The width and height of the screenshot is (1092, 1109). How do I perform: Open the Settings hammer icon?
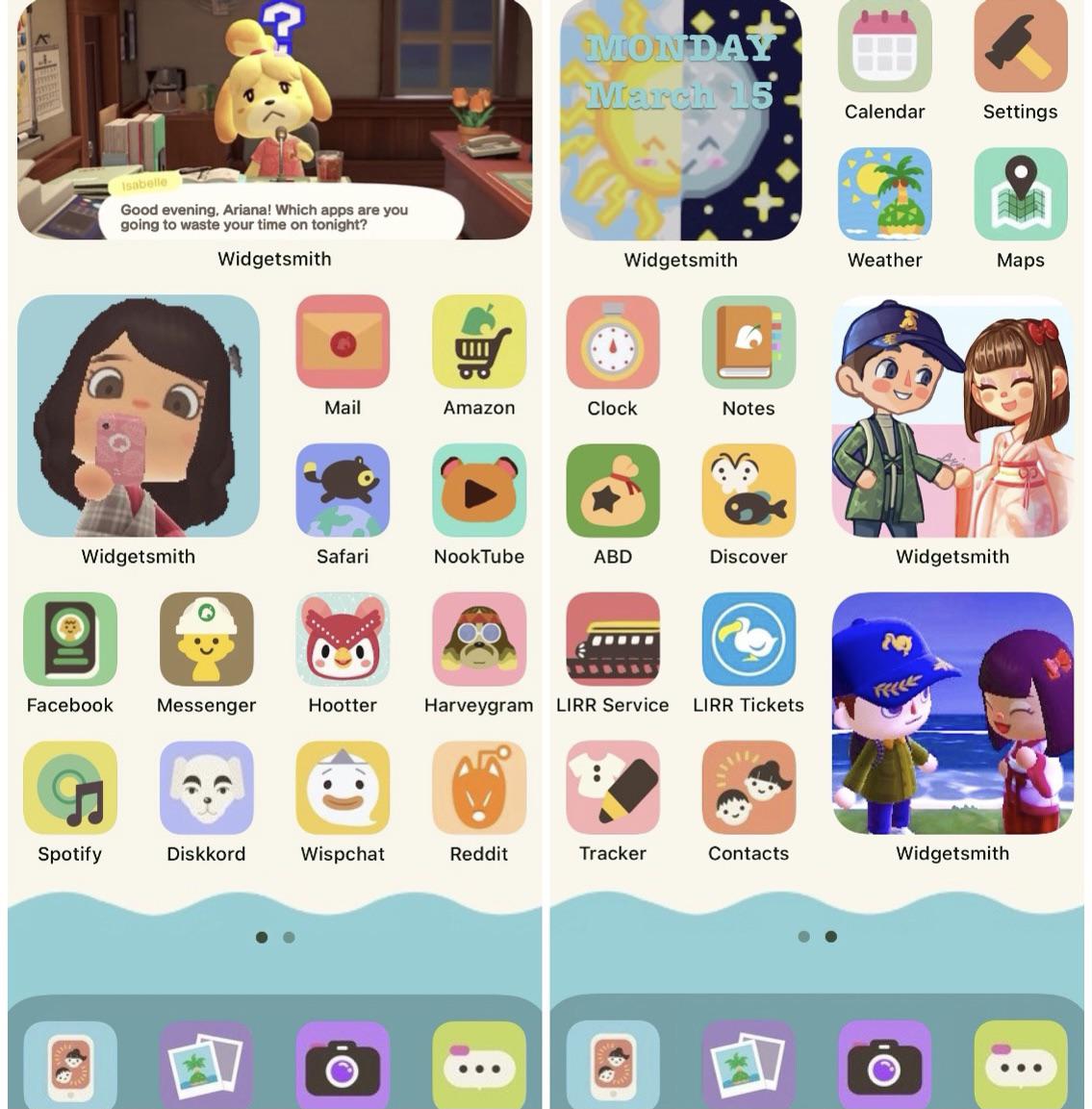(1020, 45)
